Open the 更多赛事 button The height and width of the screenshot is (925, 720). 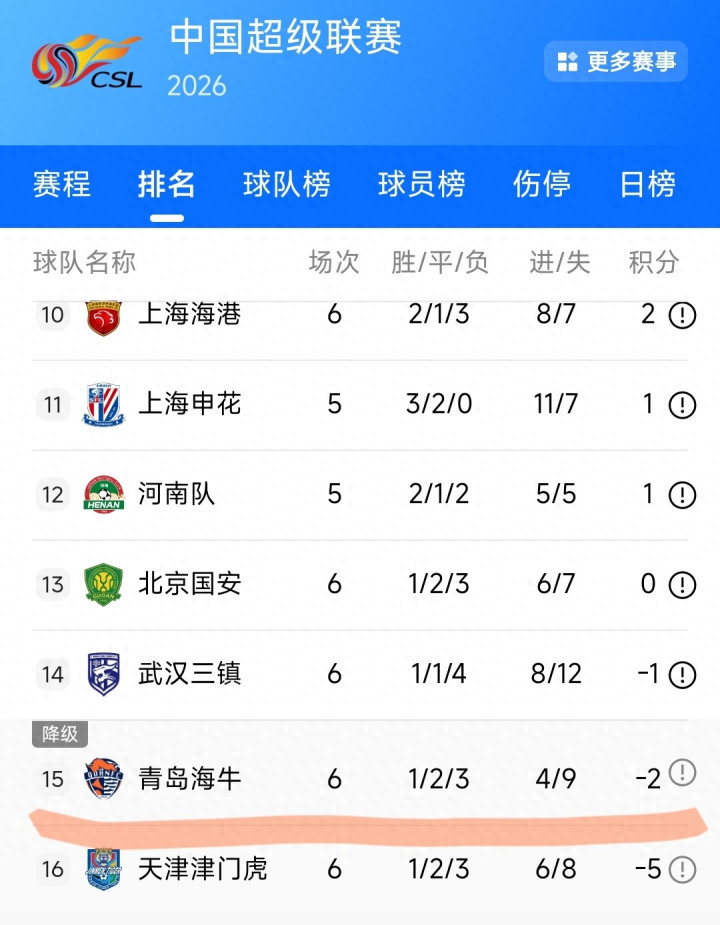(616, 61)
